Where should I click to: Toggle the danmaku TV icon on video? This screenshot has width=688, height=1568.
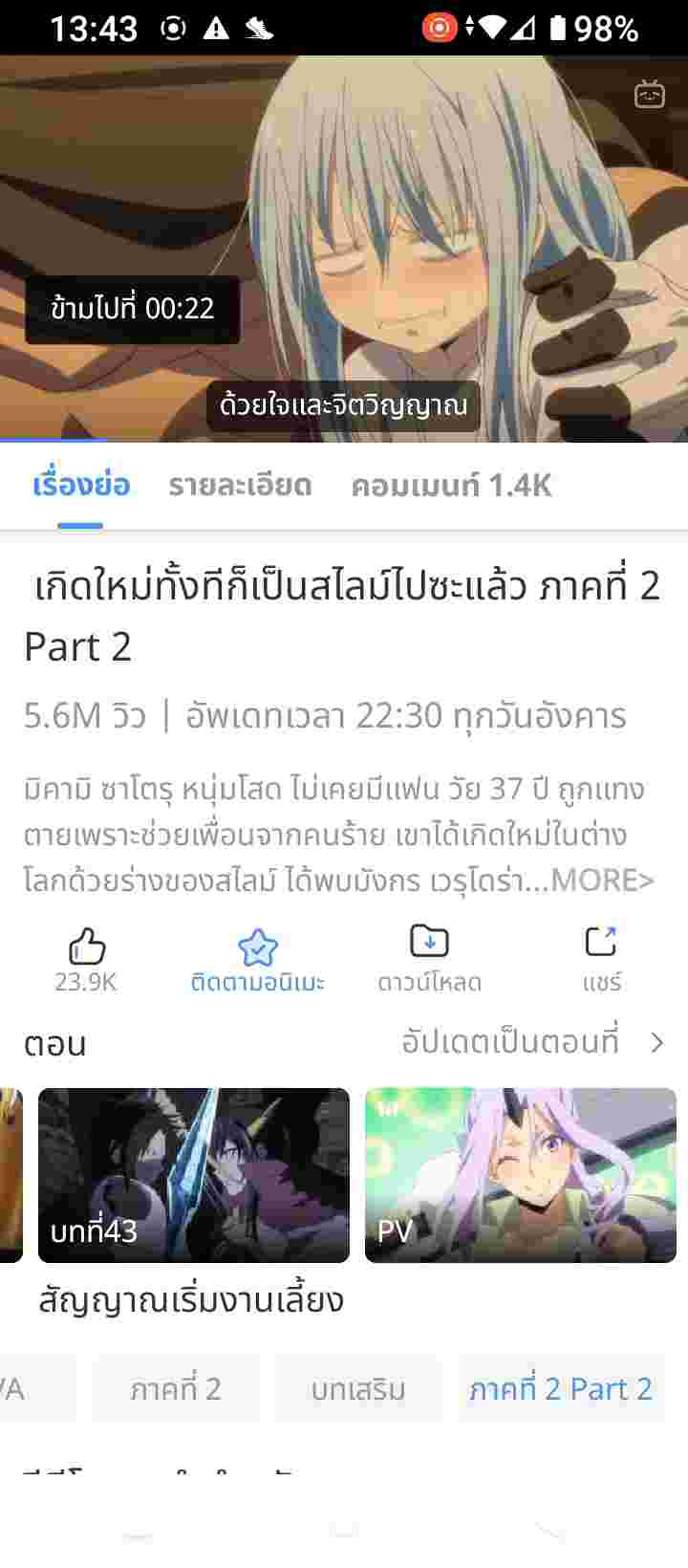click(x=650, y=94)
